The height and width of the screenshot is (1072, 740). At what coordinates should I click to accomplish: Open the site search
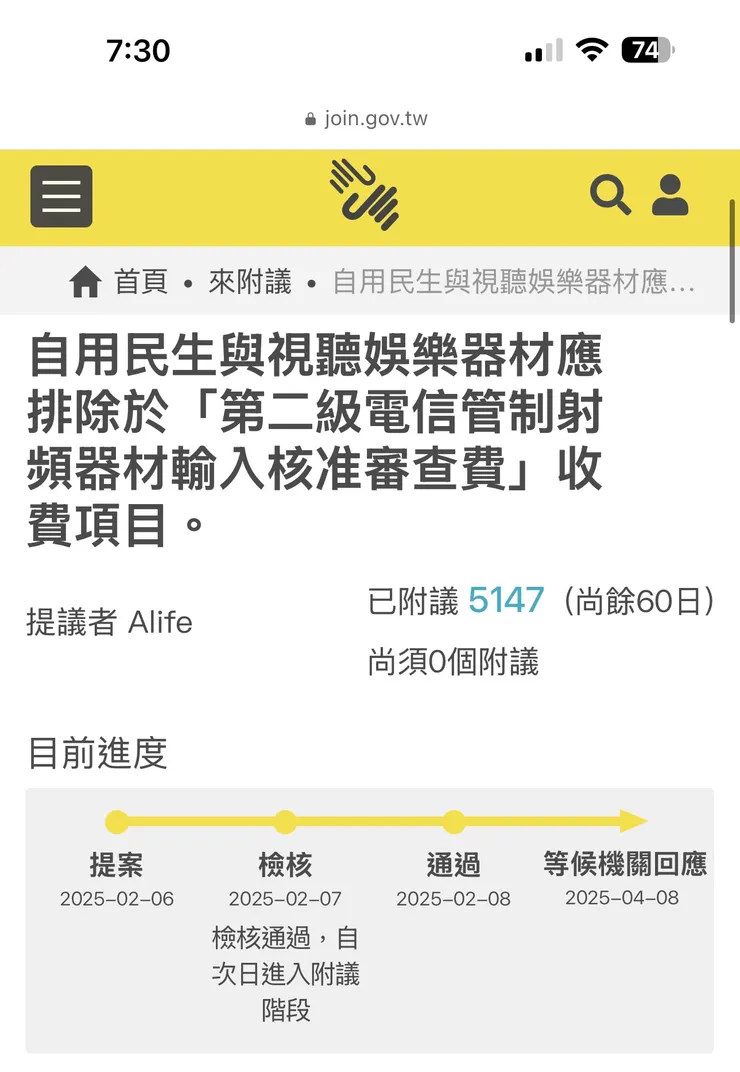(x=610, y=195)
